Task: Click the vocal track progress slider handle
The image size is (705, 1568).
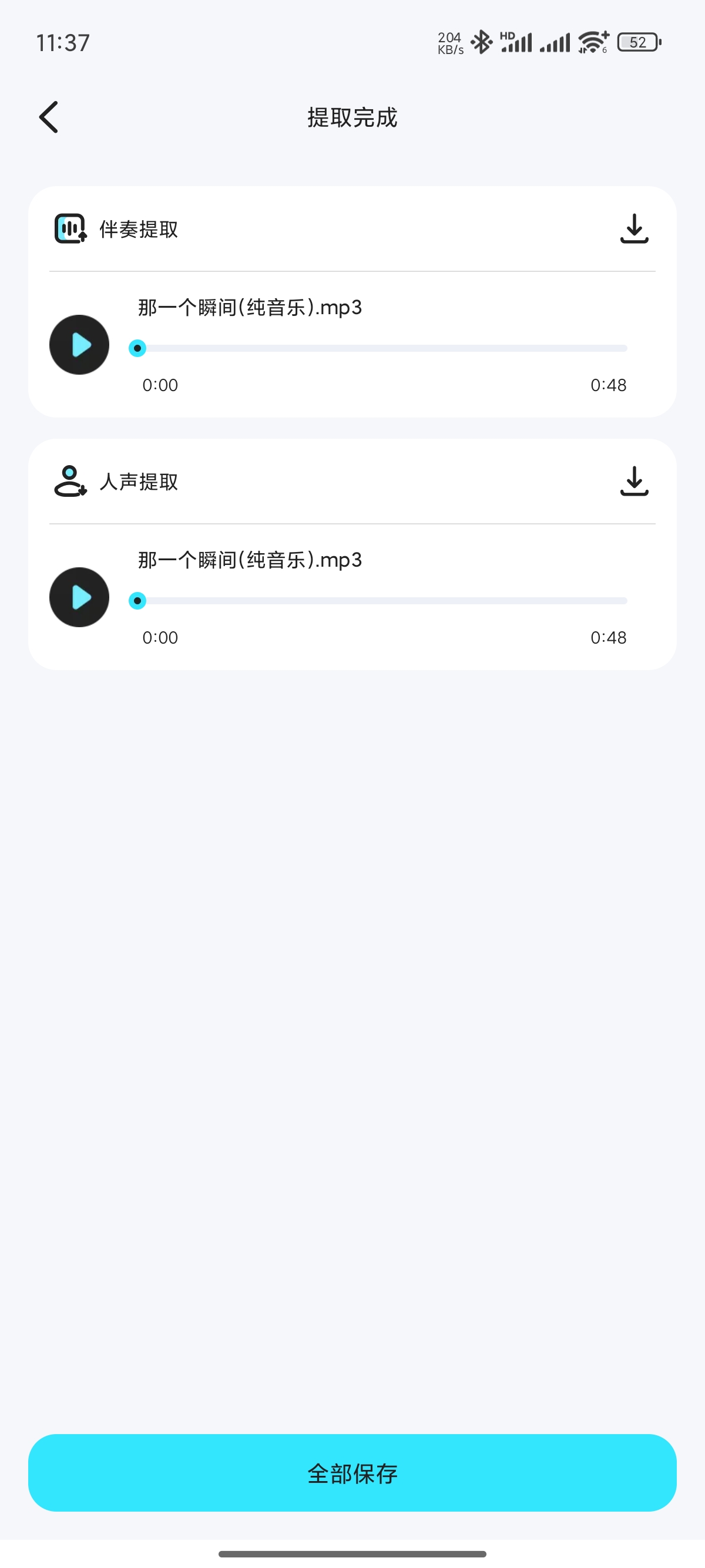Action: tap(138, 600)
